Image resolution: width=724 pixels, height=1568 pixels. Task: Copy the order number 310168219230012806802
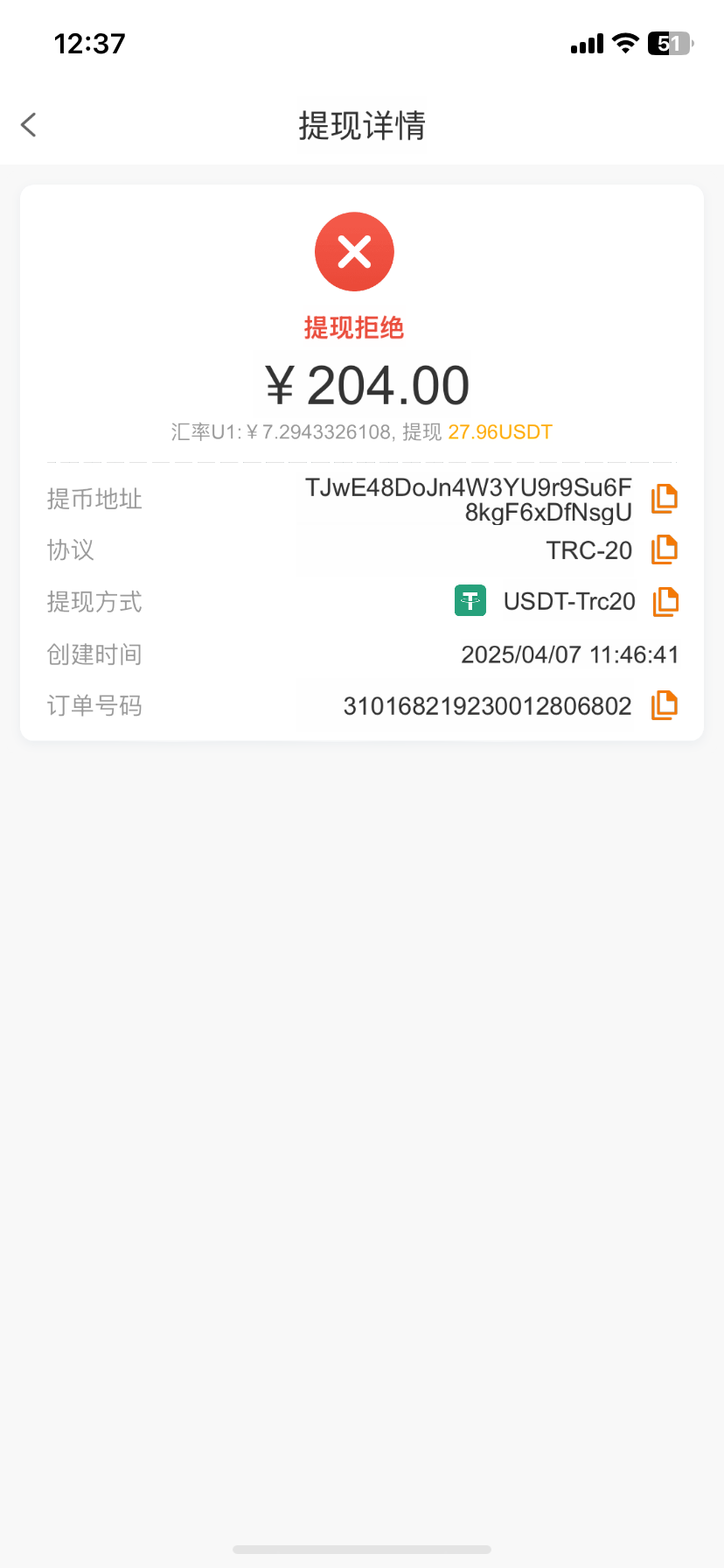click(665, 705)
